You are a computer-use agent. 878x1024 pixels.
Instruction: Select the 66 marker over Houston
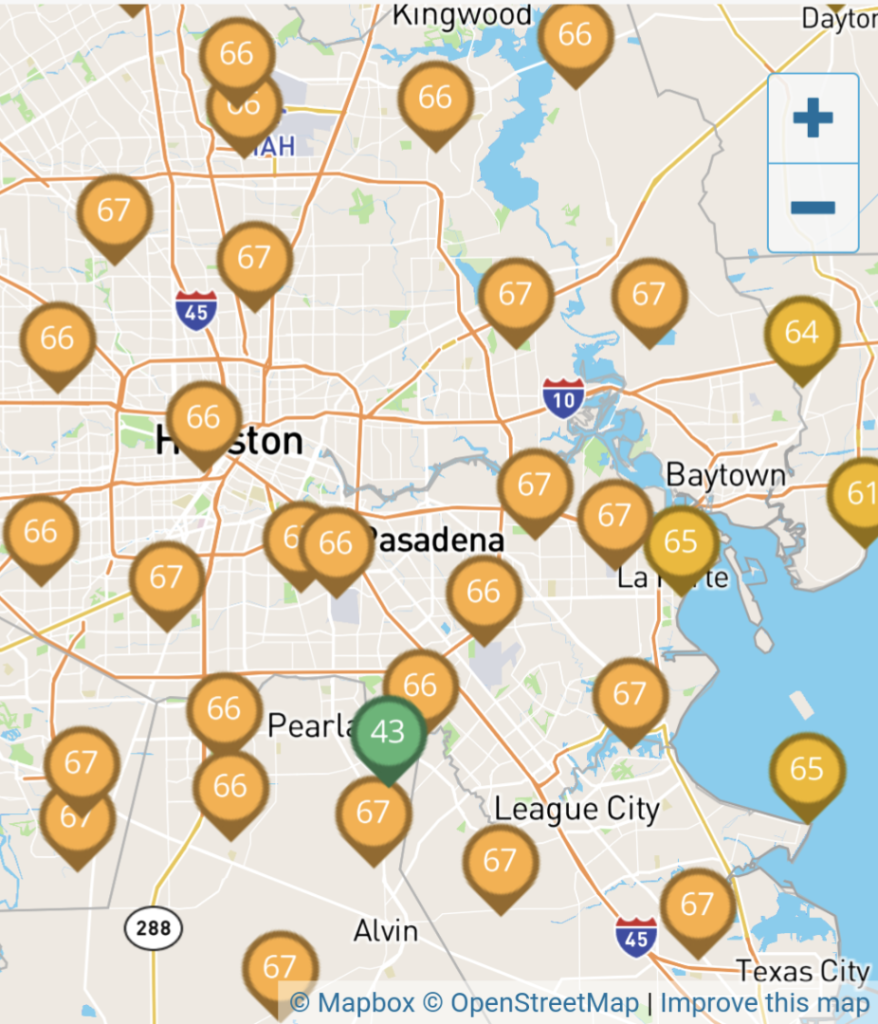click(x=203, y=418)
